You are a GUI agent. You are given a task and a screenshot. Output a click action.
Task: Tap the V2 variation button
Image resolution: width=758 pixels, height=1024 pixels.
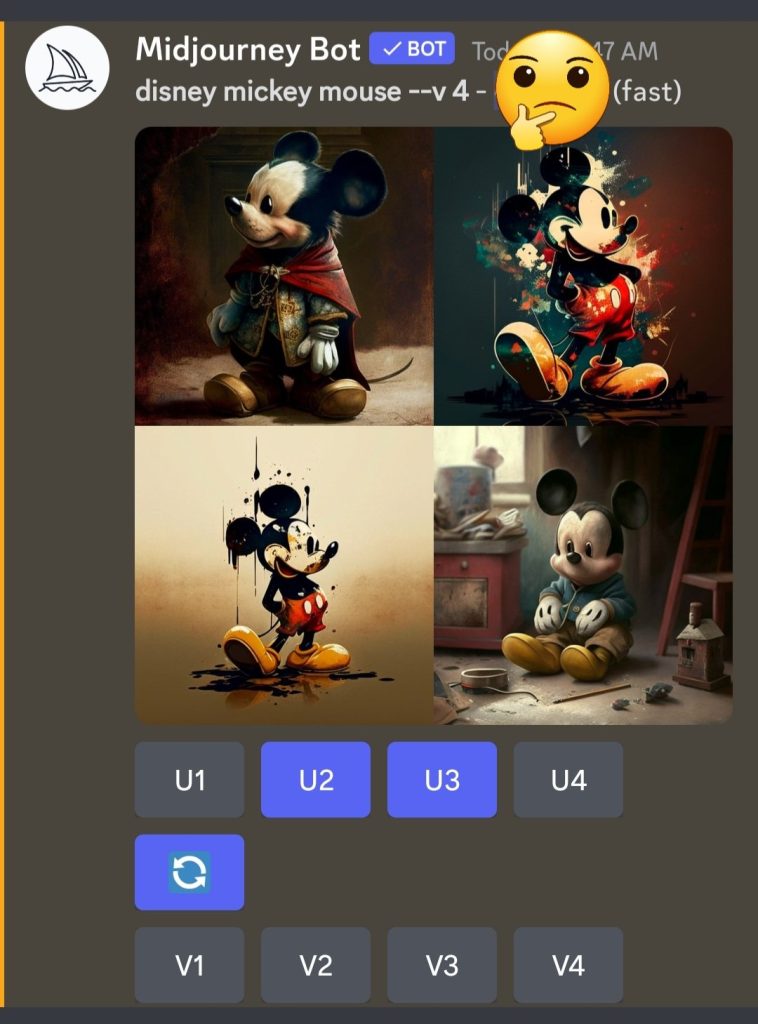click(315, 965)
